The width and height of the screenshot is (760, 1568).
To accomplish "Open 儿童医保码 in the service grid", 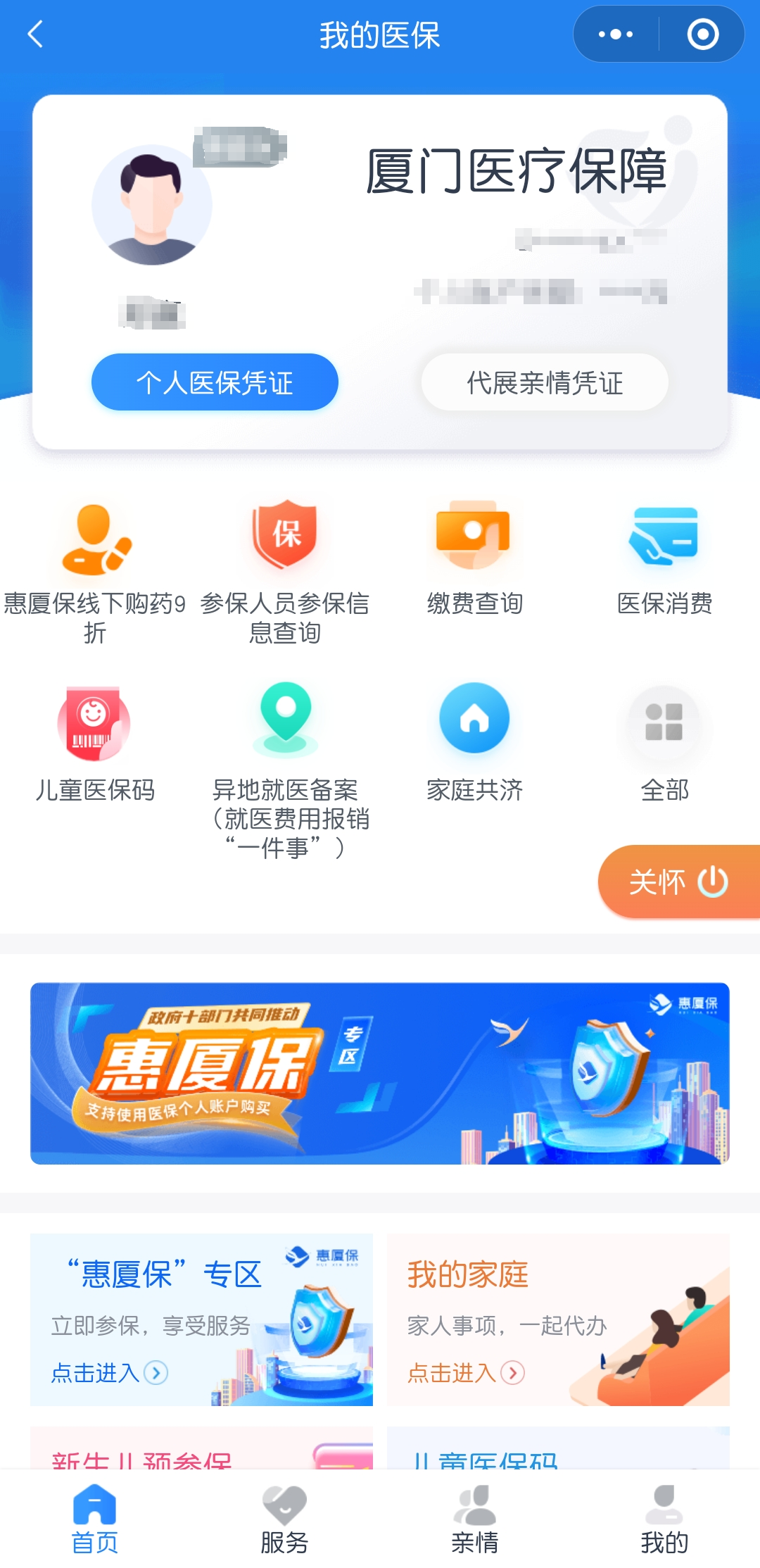I will [x=95, y=744].
